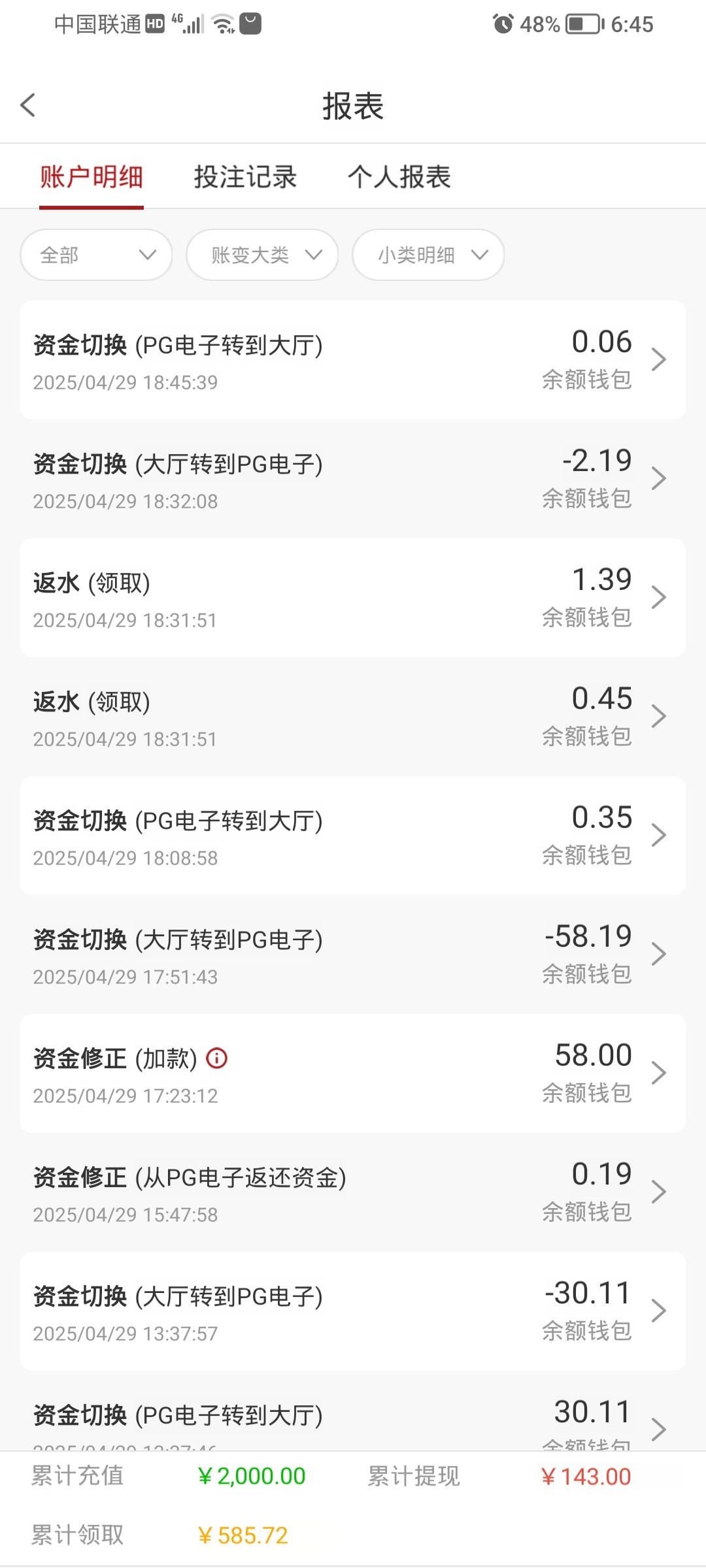Open the 资金修正 (加款) 58.00 record
This screenshot has width=706, height=1568.
(353, 1073)
